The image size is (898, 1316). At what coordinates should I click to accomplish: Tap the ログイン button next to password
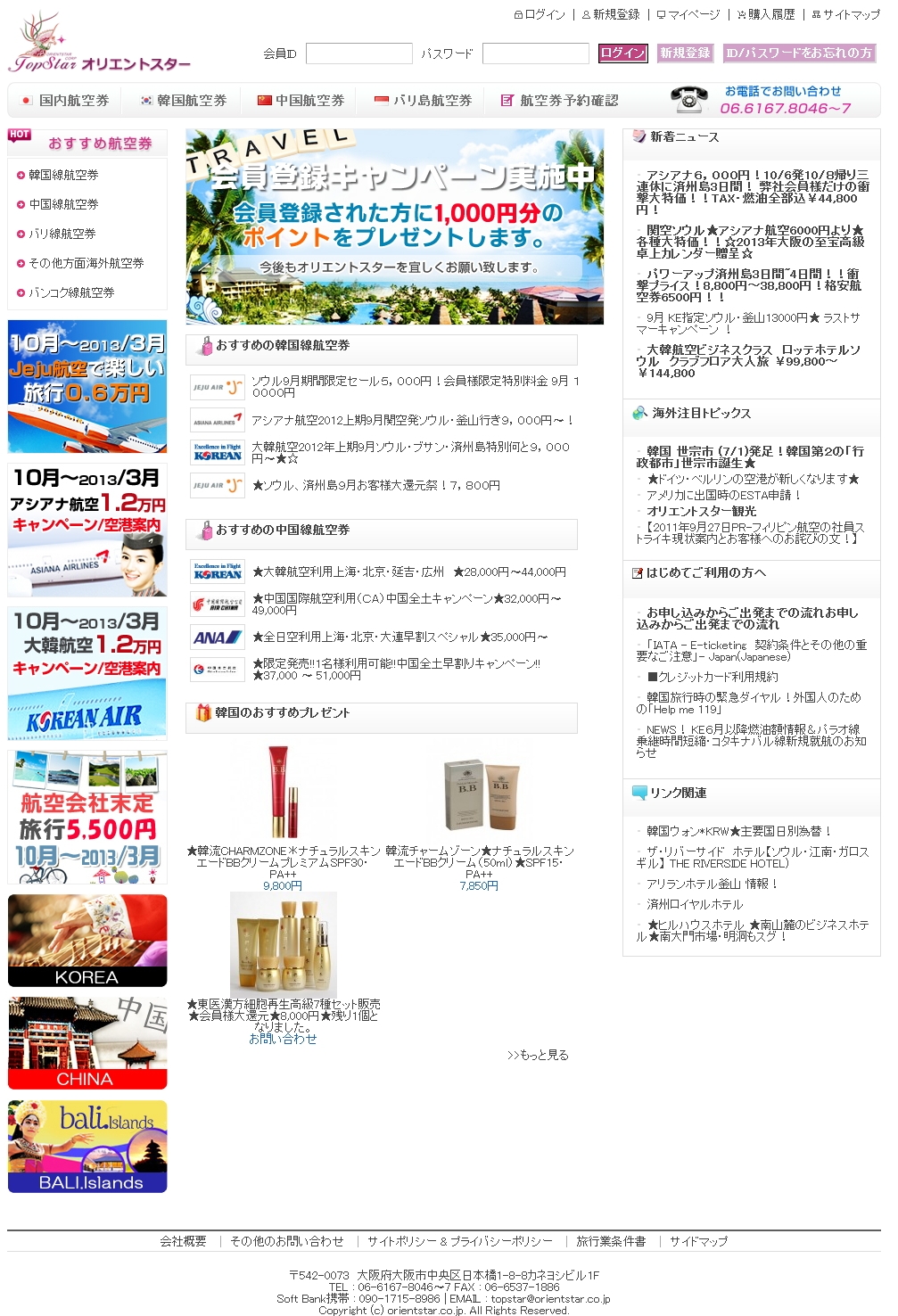click(x=622, y=53)
